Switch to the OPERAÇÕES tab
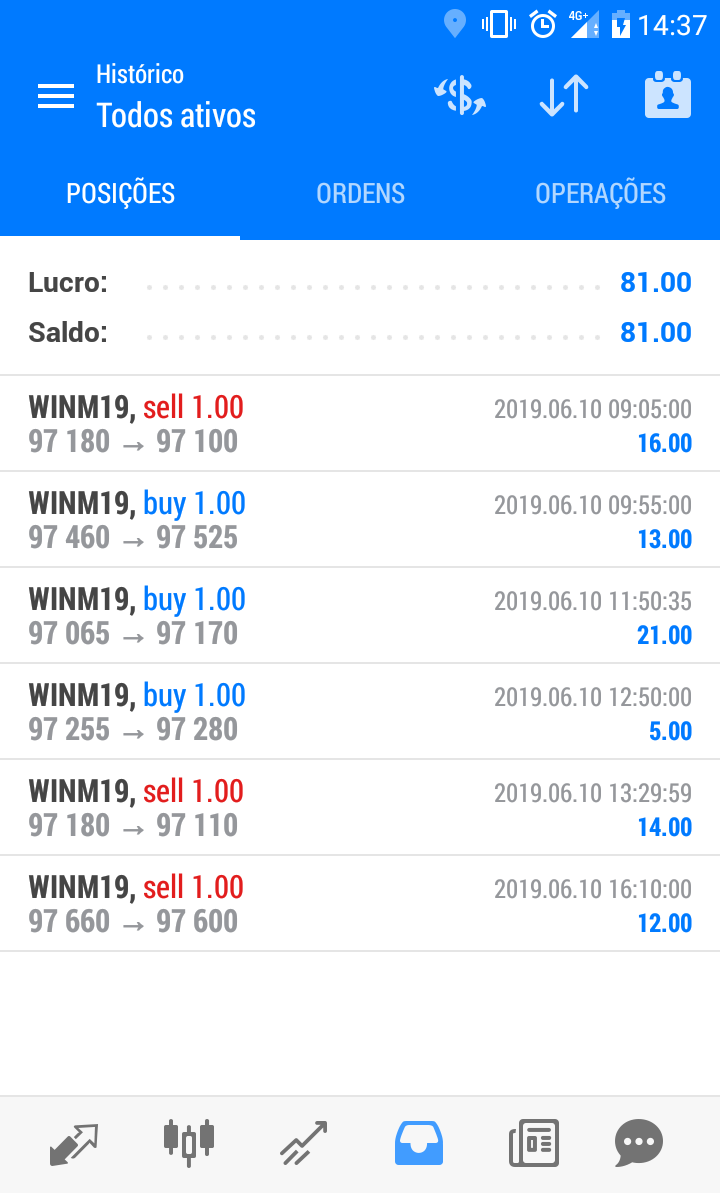The height and width of the screenshot is (1193, 720). (600, 194)
